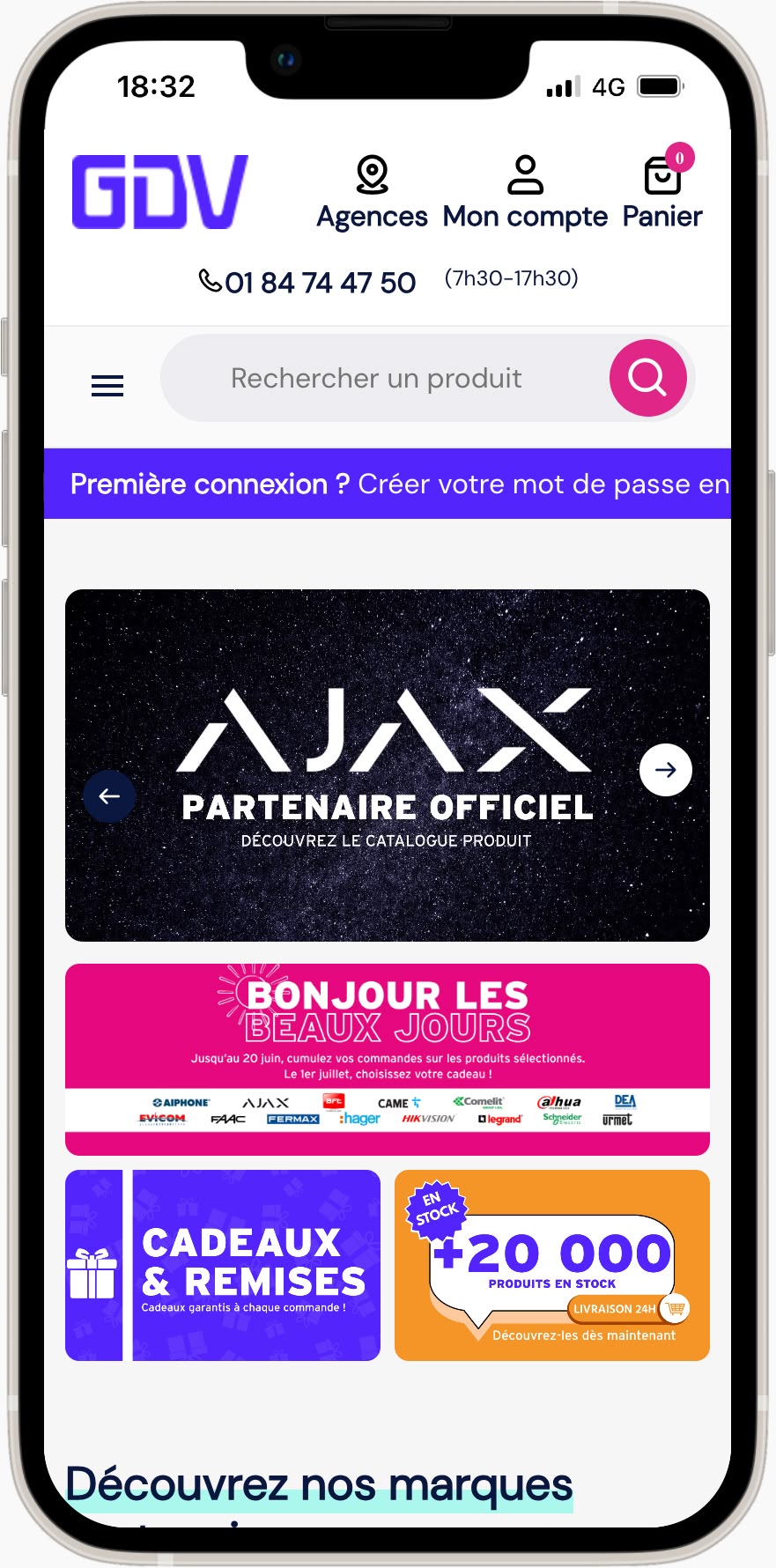
Task: View the +20 000 produits en stock tile
Action: tap(552, 1265)
